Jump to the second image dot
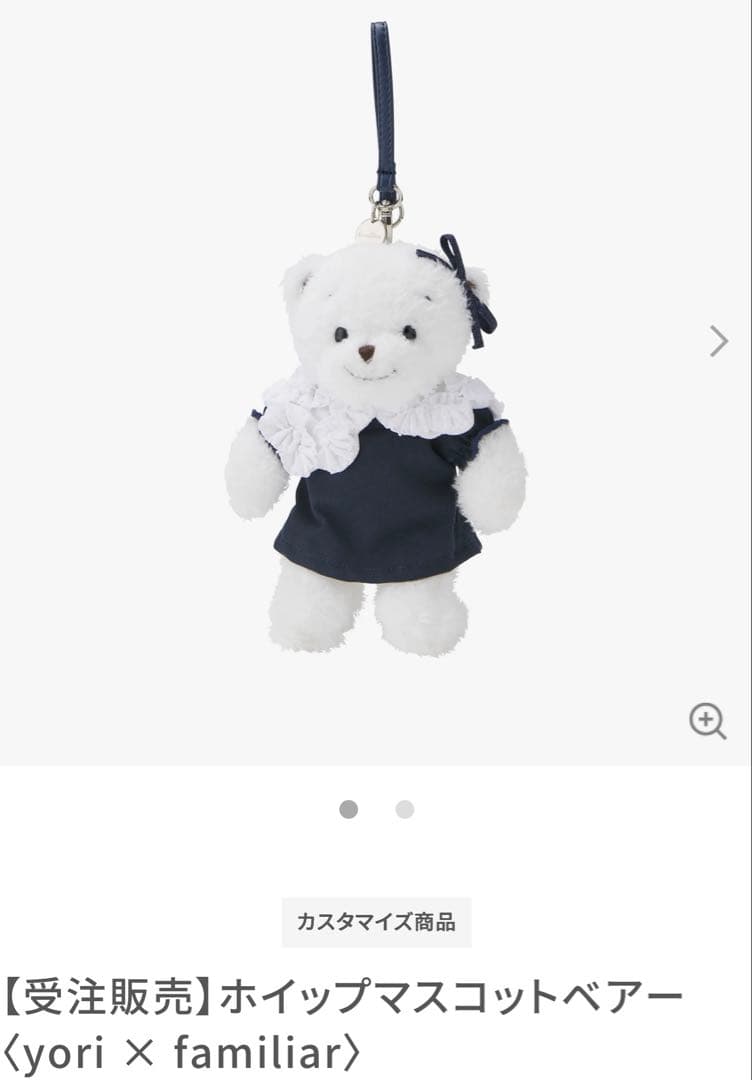Viewport: 752px width, 1080px height. coord(404,809)
